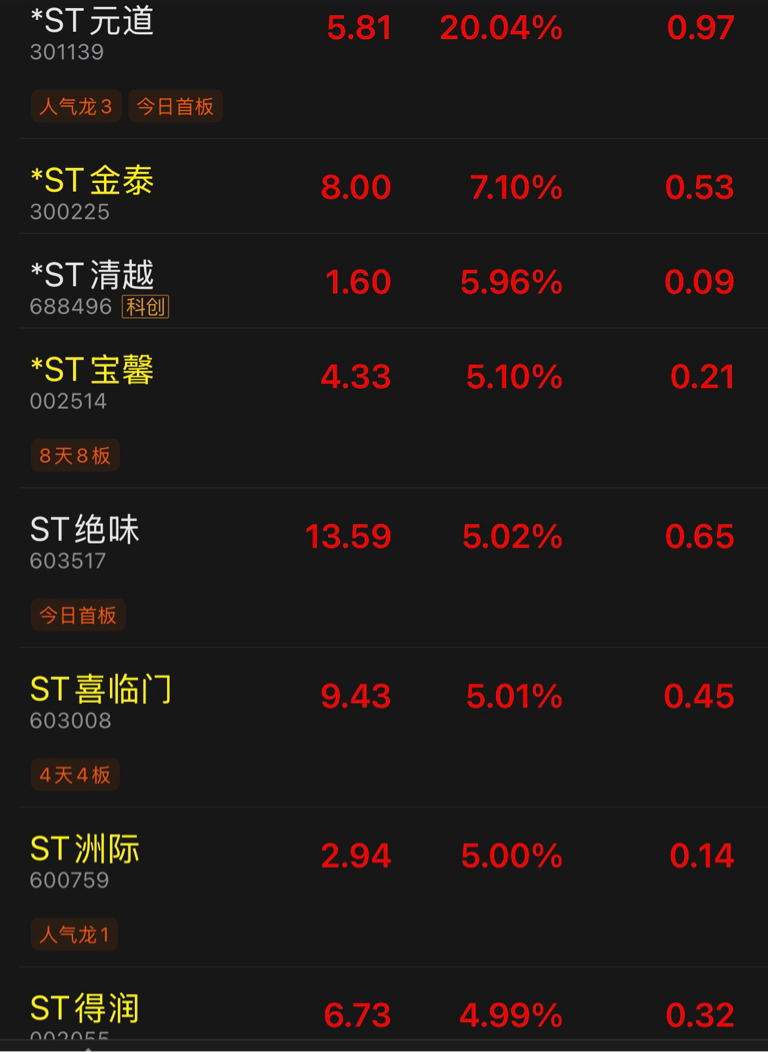Open ST绝味 603517 stock
The height and width of the screenshot is (1052, 768).
click(x=393, y=568)
